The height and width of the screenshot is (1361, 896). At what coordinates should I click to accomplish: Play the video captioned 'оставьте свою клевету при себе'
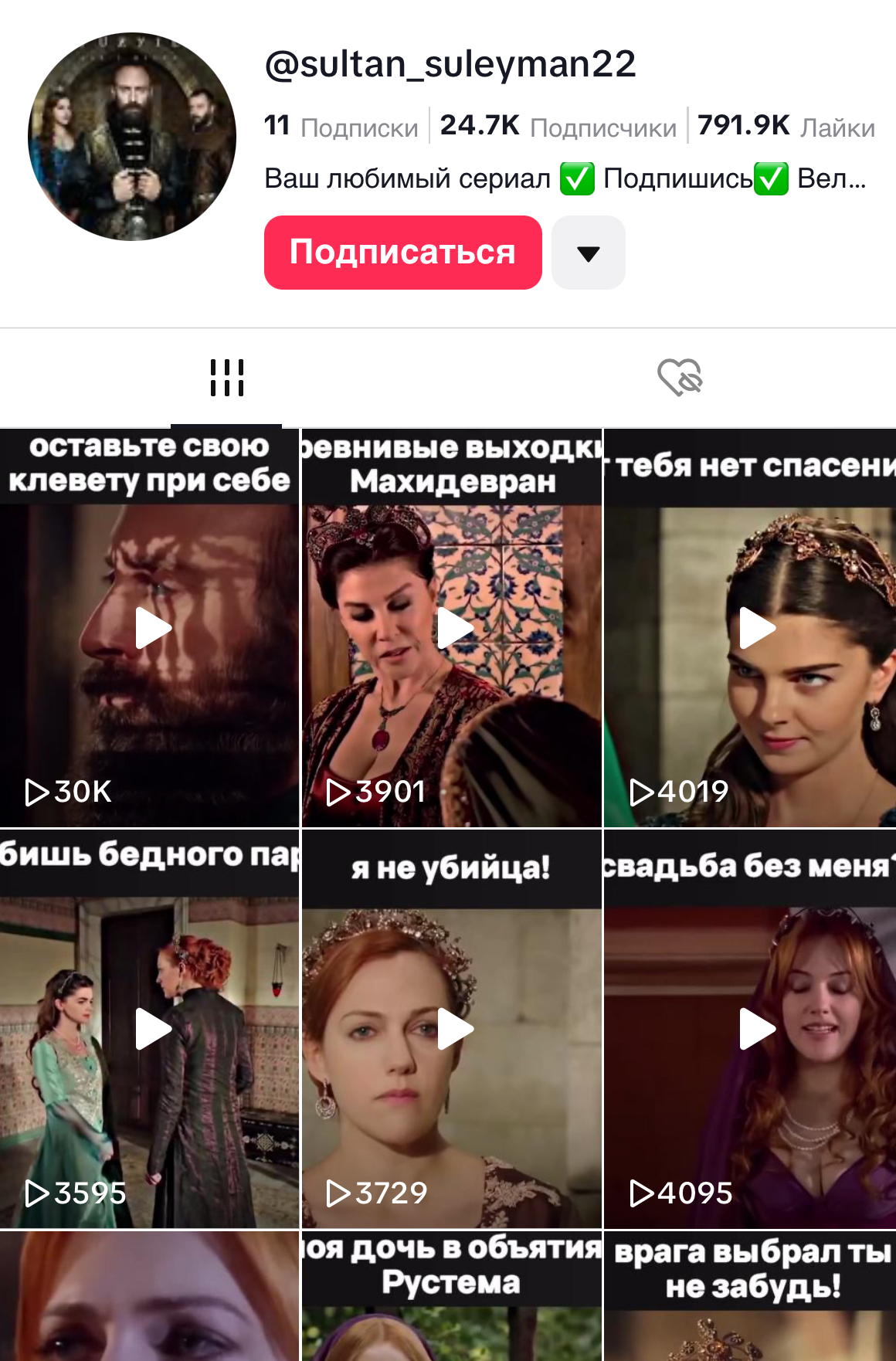click(149, 627)
